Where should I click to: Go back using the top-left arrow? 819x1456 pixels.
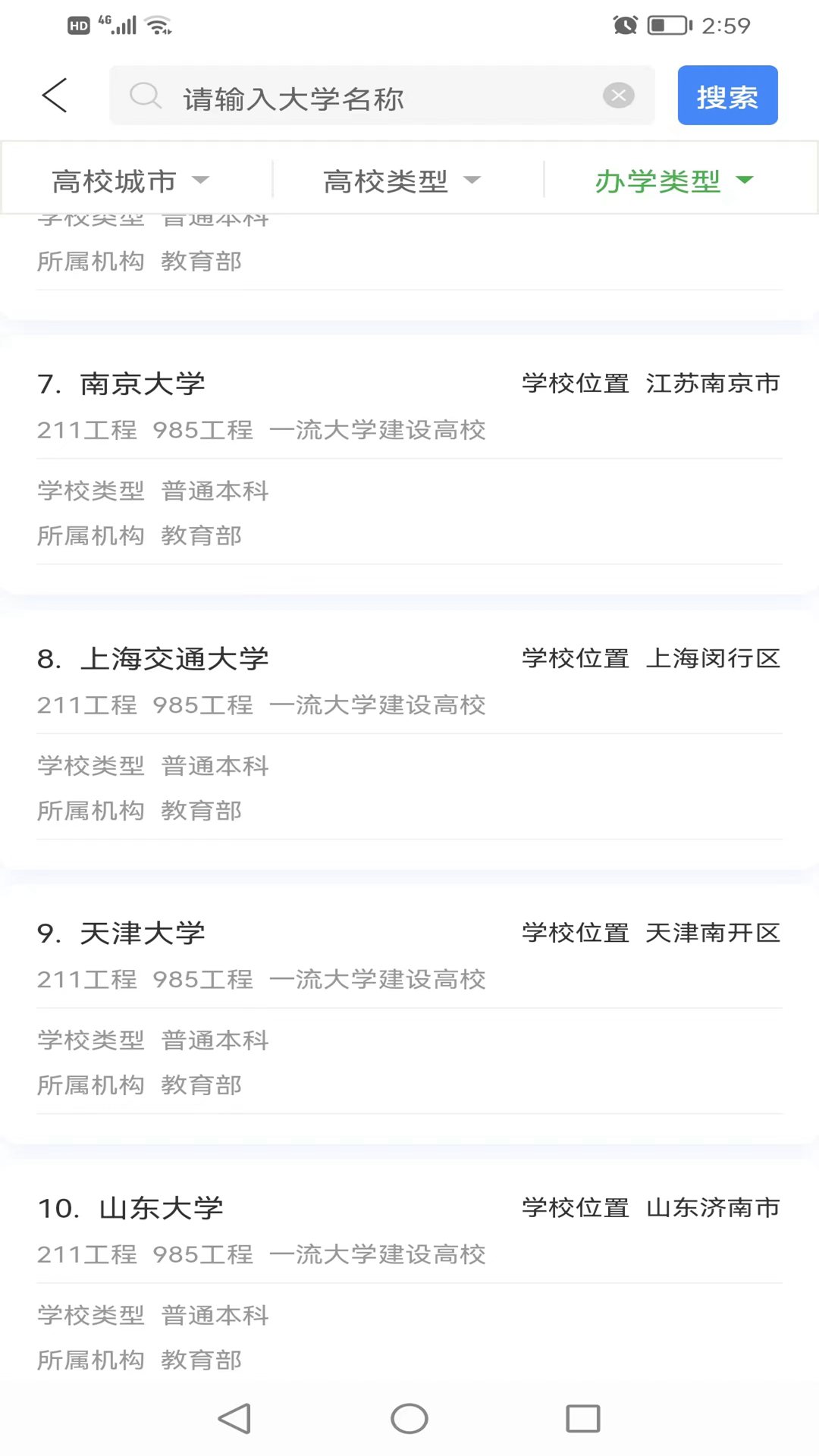coord(55,96)
